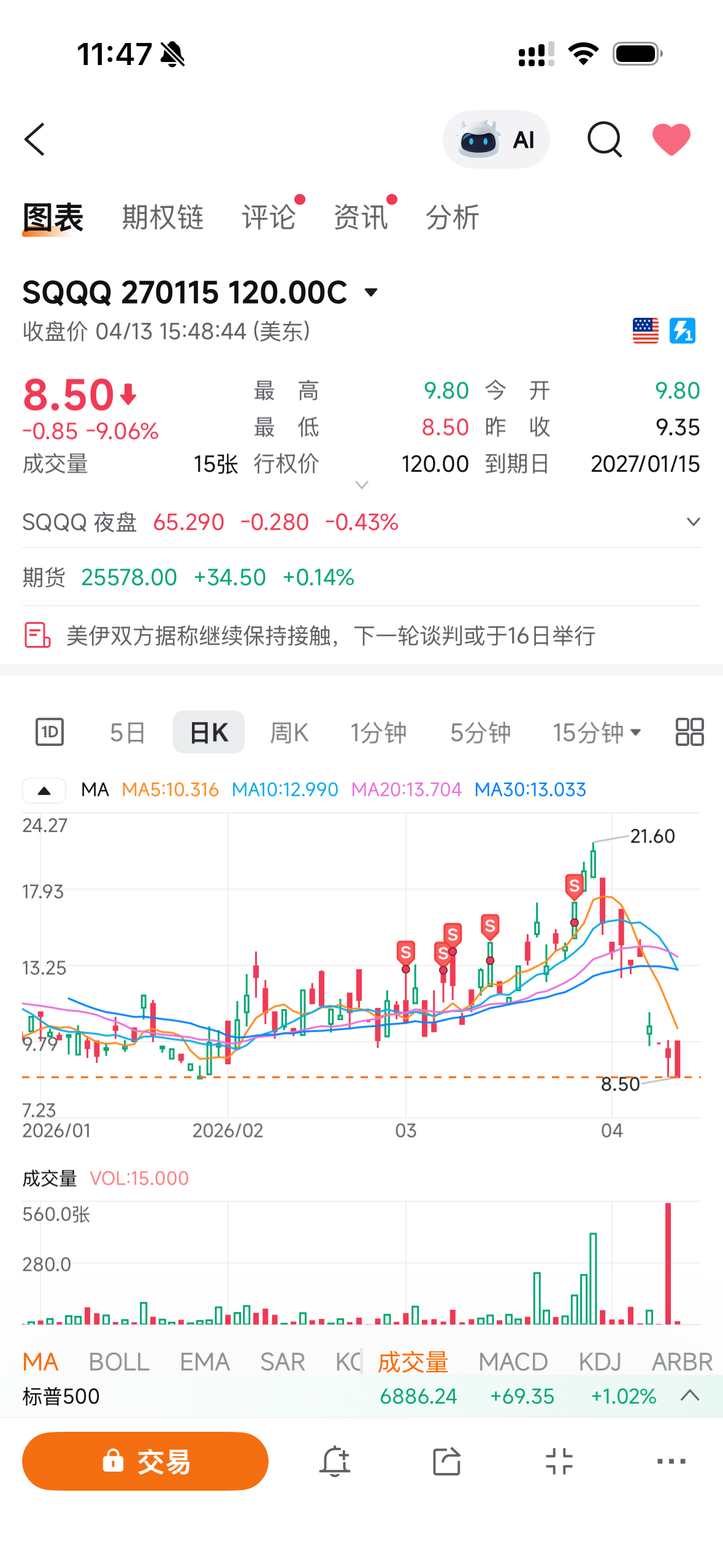This screenshot has height=1568, width=723.
Task: Open the search icon
Action: [604, 139]
